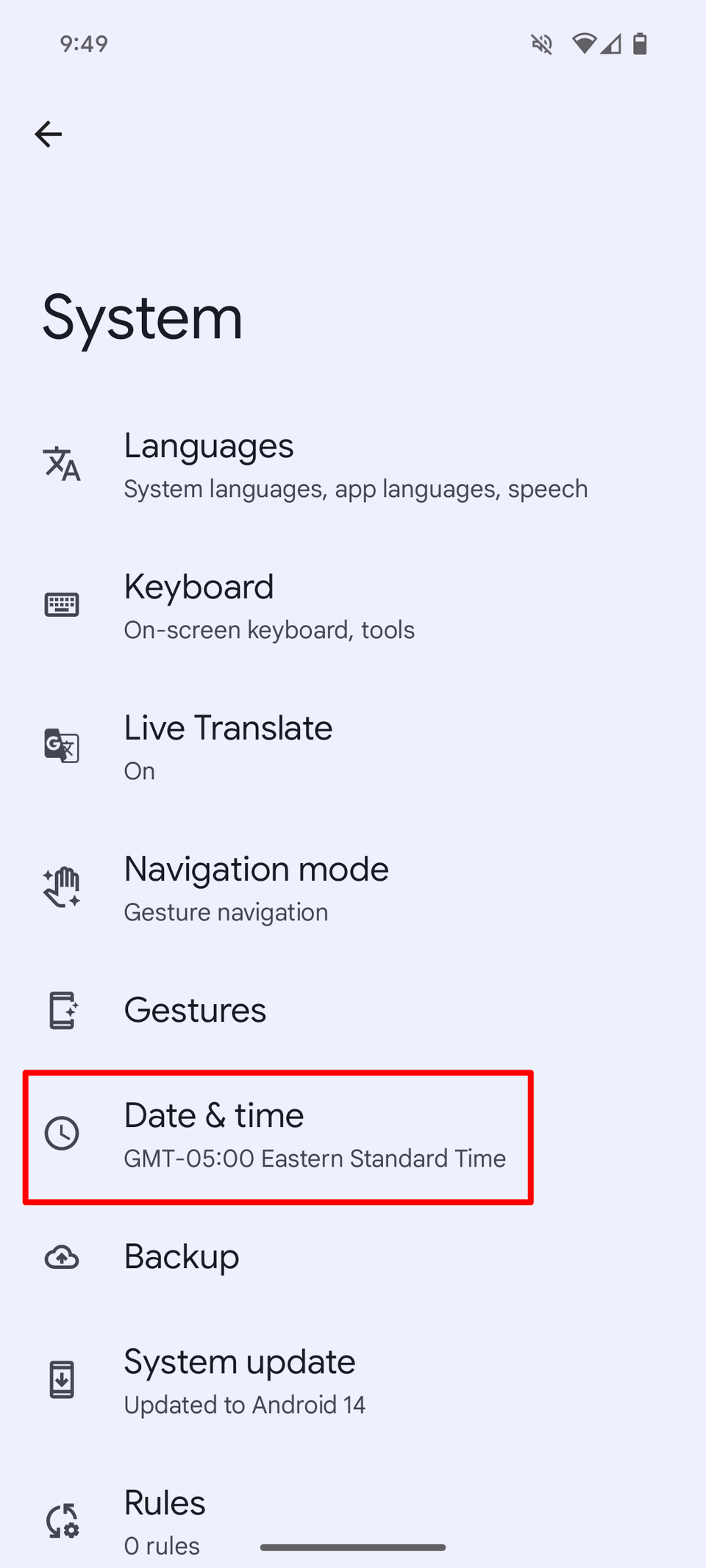Screen dimensions: 706x1568
Task: Select the Languages translate icon
Action: [62, 463]
